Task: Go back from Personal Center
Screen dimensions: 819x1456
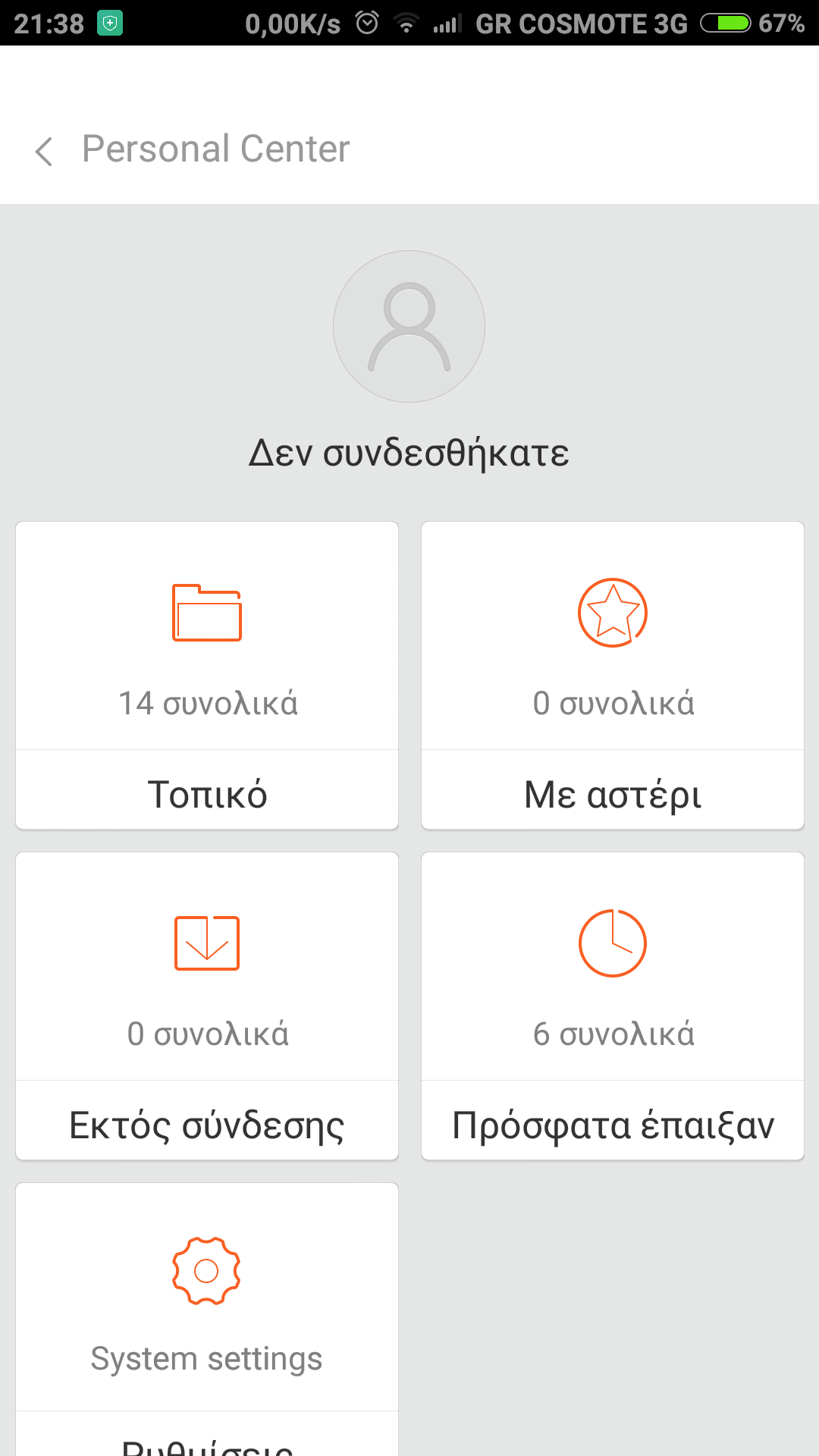Action: (45, 150)
